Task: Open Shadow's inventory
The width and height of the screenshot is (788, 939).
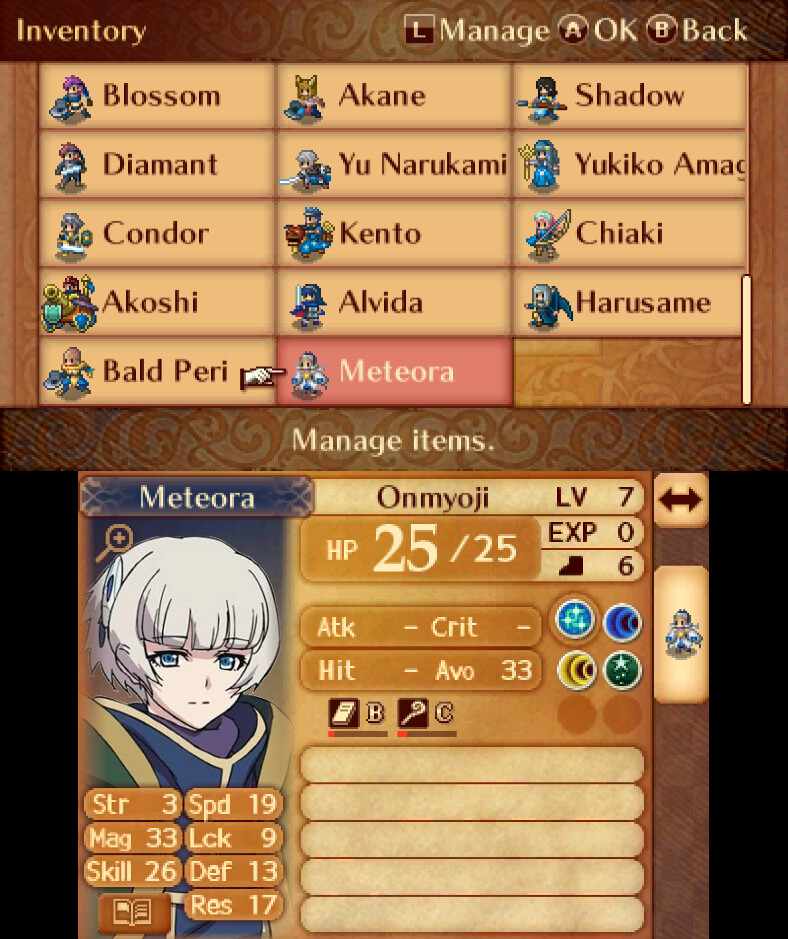Action: (x=630, y=96)
